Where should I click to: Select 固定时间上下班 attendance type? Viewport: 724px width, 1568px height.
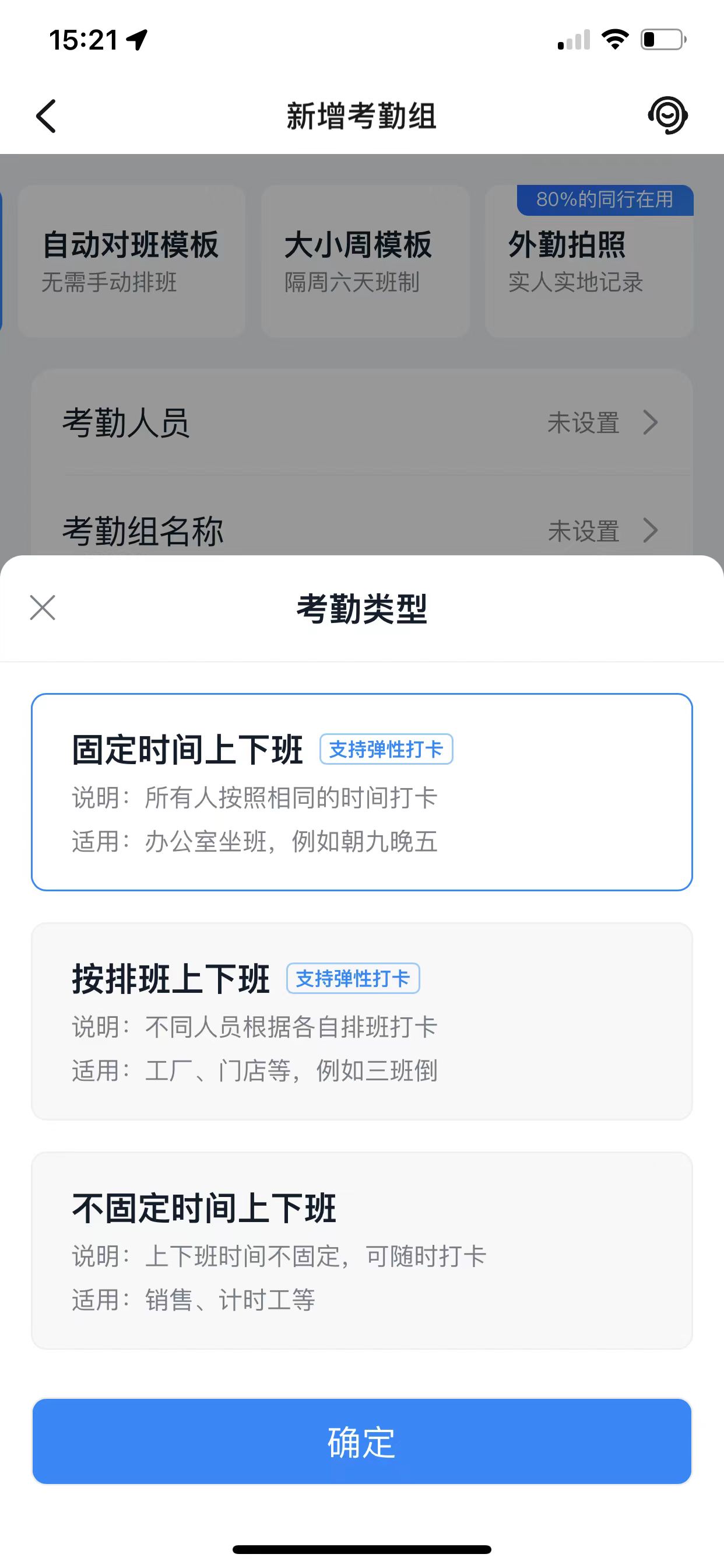coord(361,792)
